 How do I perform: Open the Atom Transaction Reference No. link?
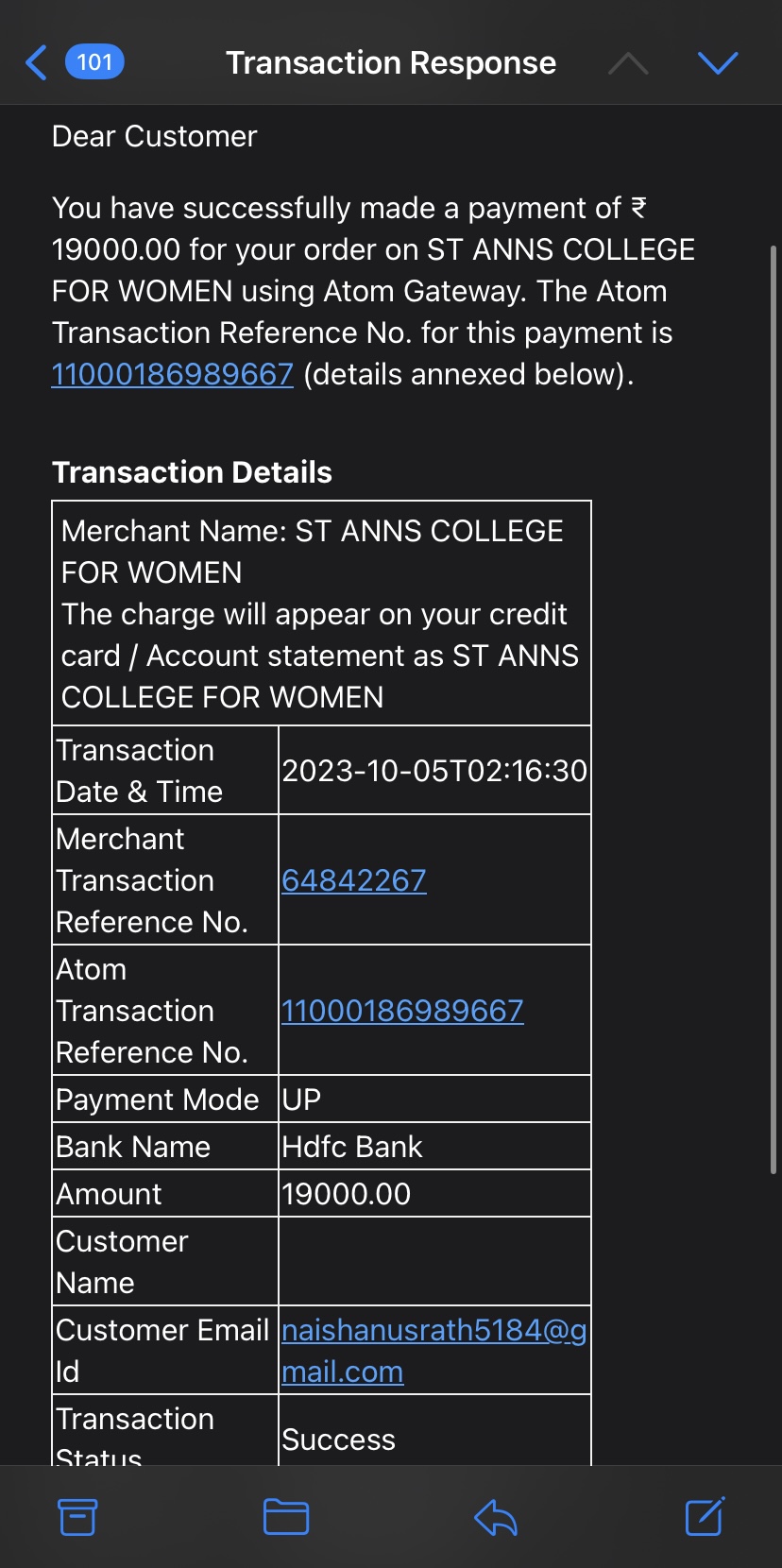[x=402, y=1011]
